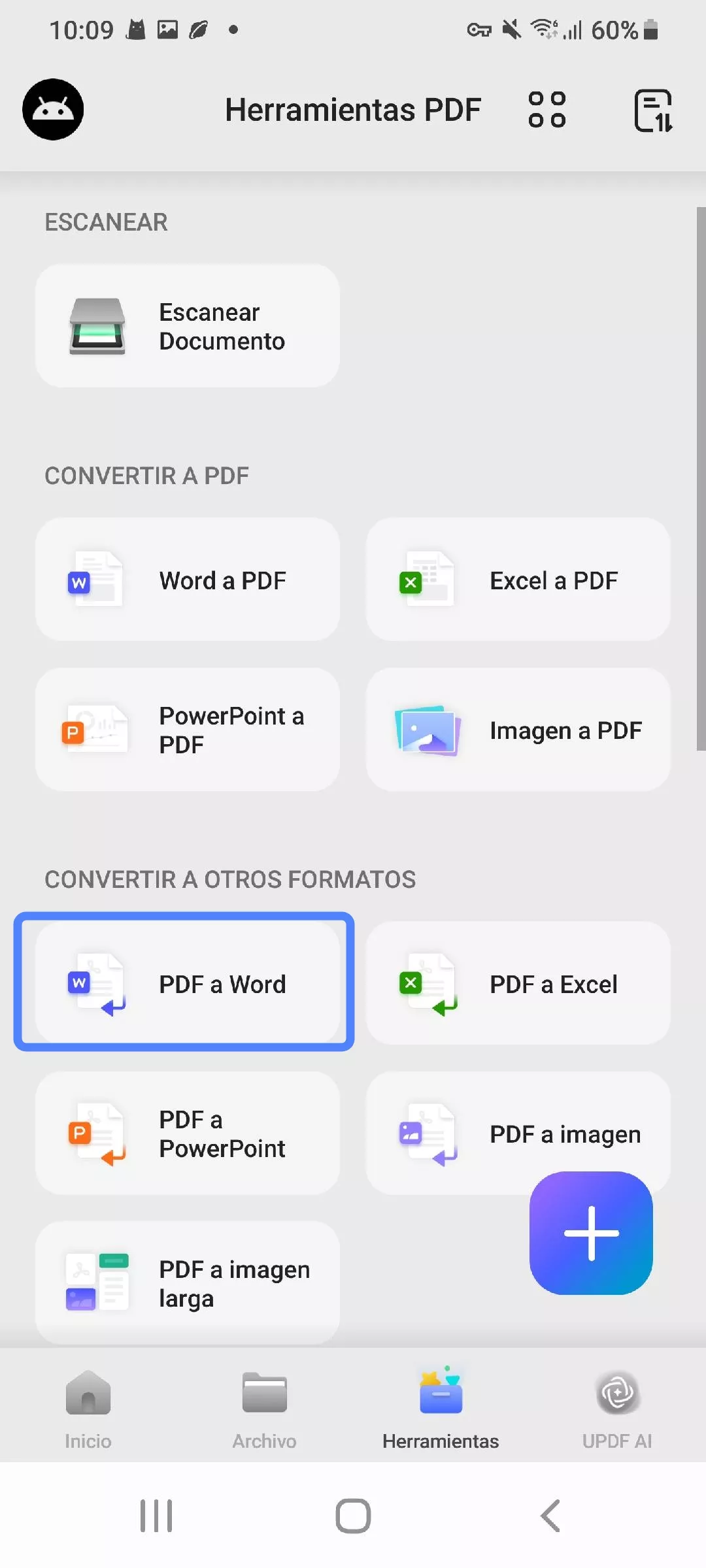Open the PDF a imagen larga tool
The image size is (706, 1568).
pos(187,1282)
